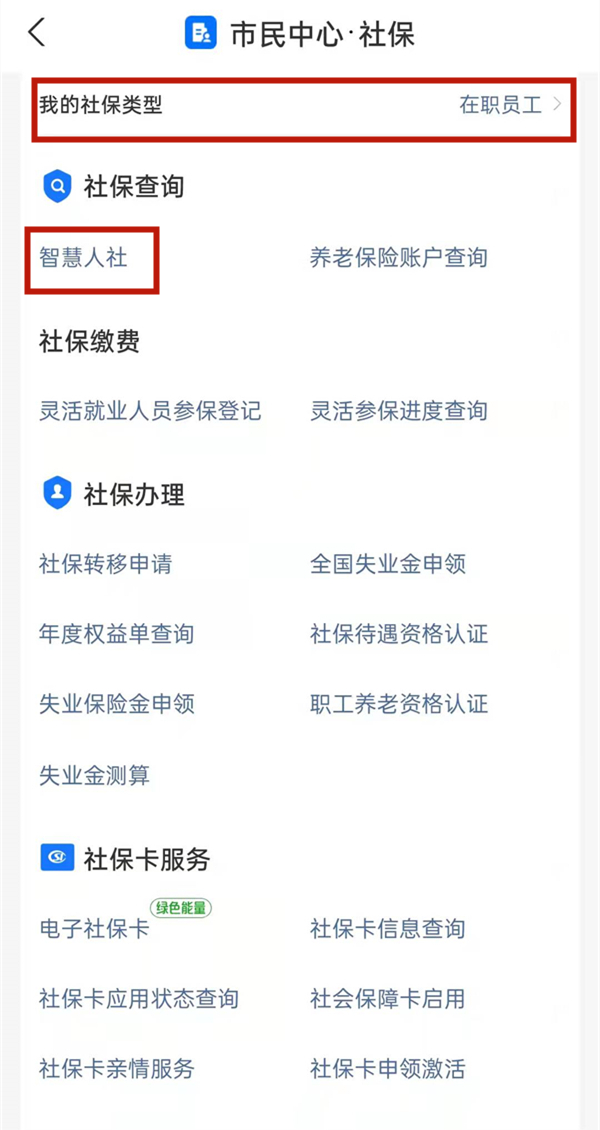Screen dimensions: 600x1130
Task: Open 职工养老资格认证
Action: tap(398, 704)
